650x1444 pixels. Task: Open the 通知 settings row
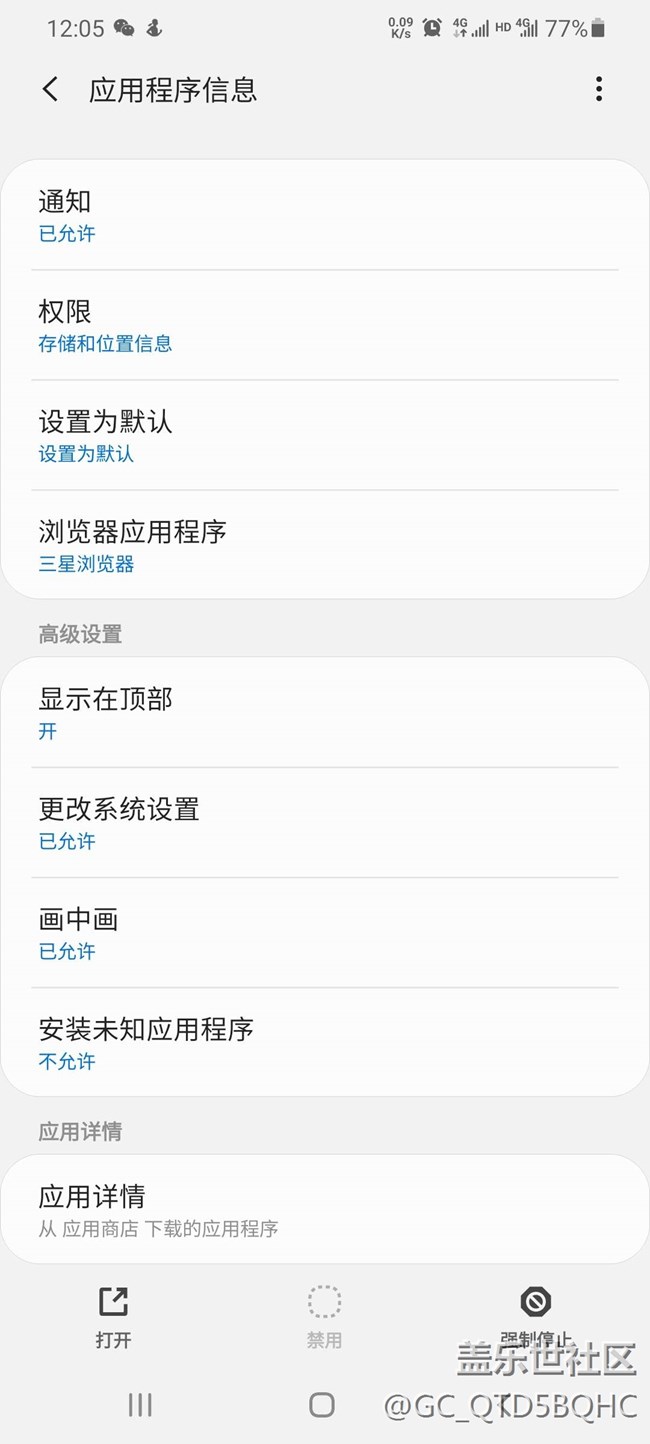tap(325, 215)
